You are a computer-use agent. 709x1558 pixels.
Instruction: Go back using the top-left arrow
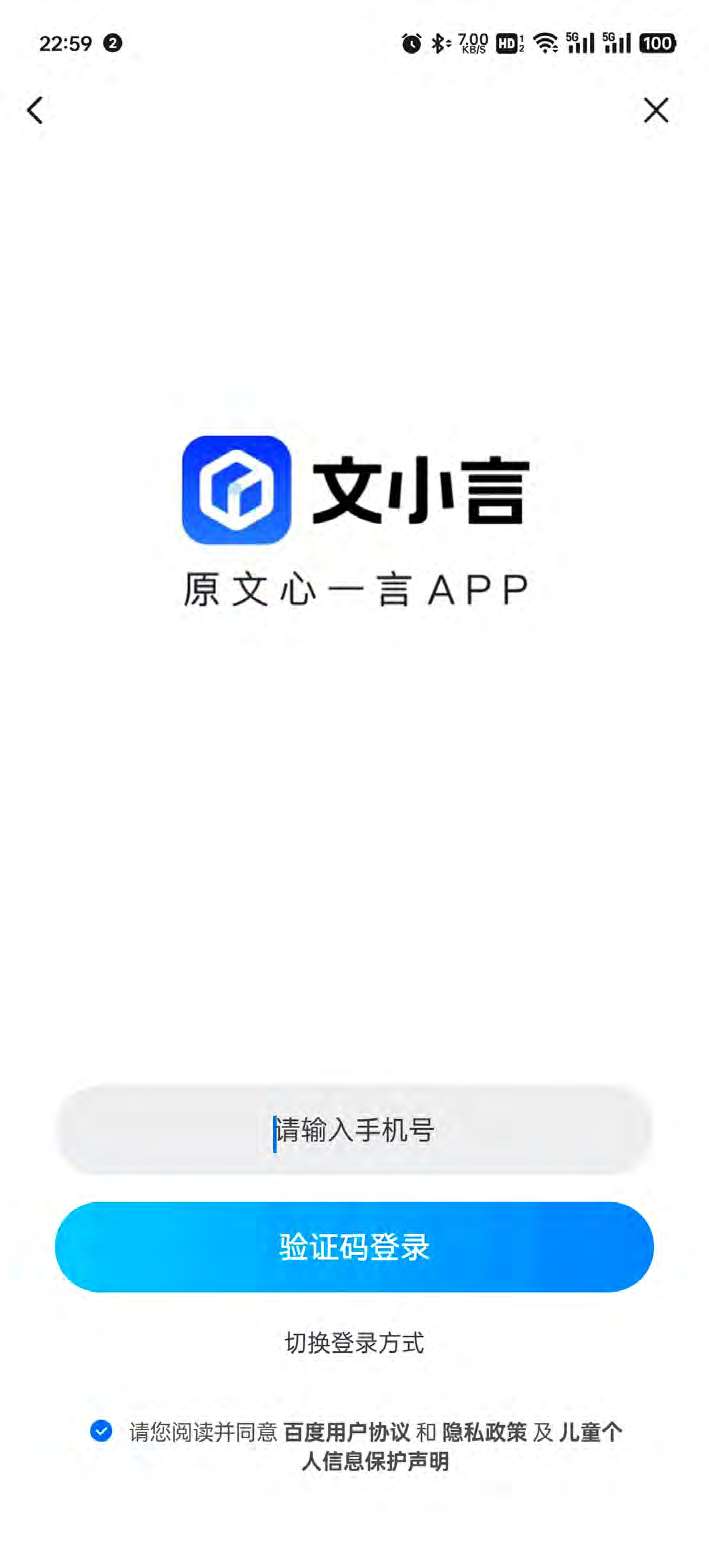[x=36, y=110]
